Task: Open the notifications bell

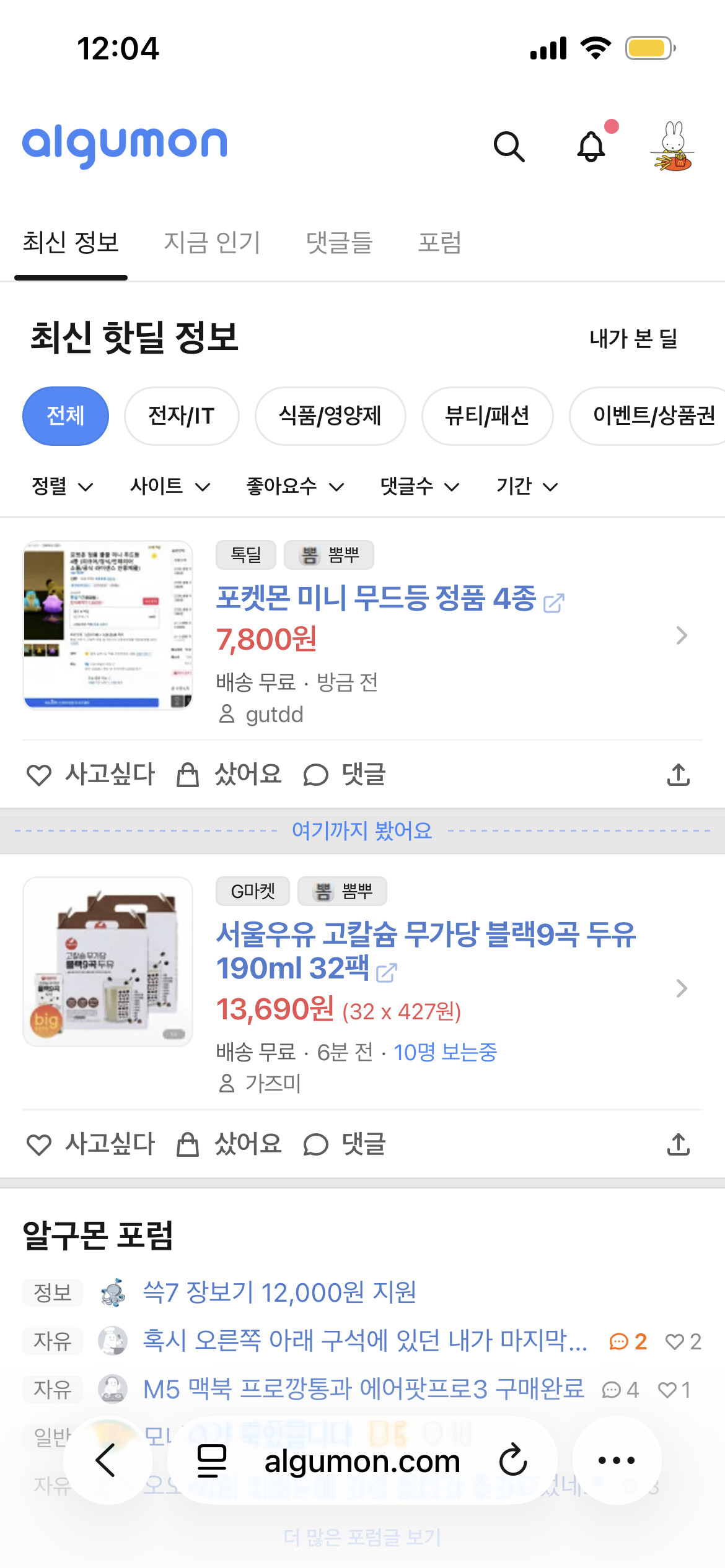Action: 591,147
